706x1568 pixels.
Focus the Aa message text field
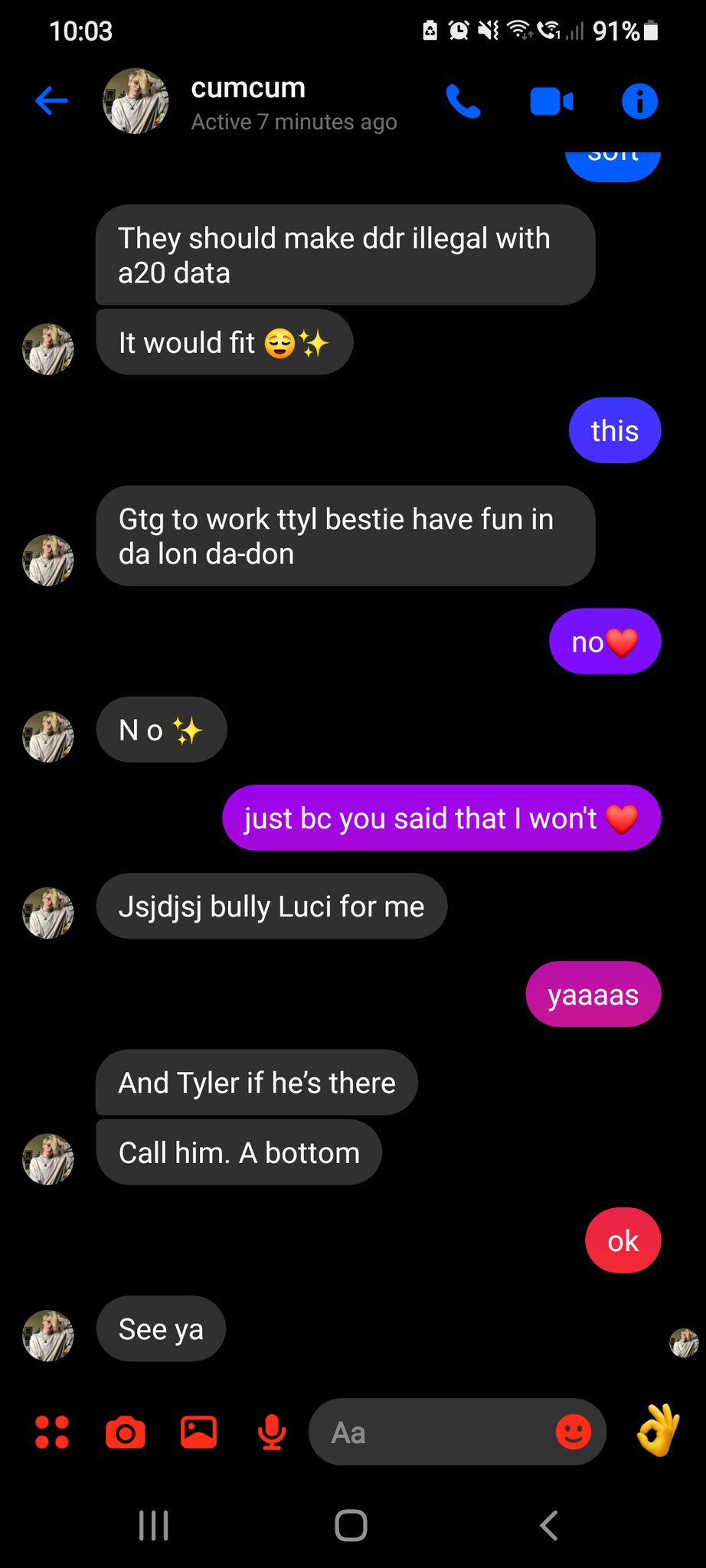(x=429, y=1432)
